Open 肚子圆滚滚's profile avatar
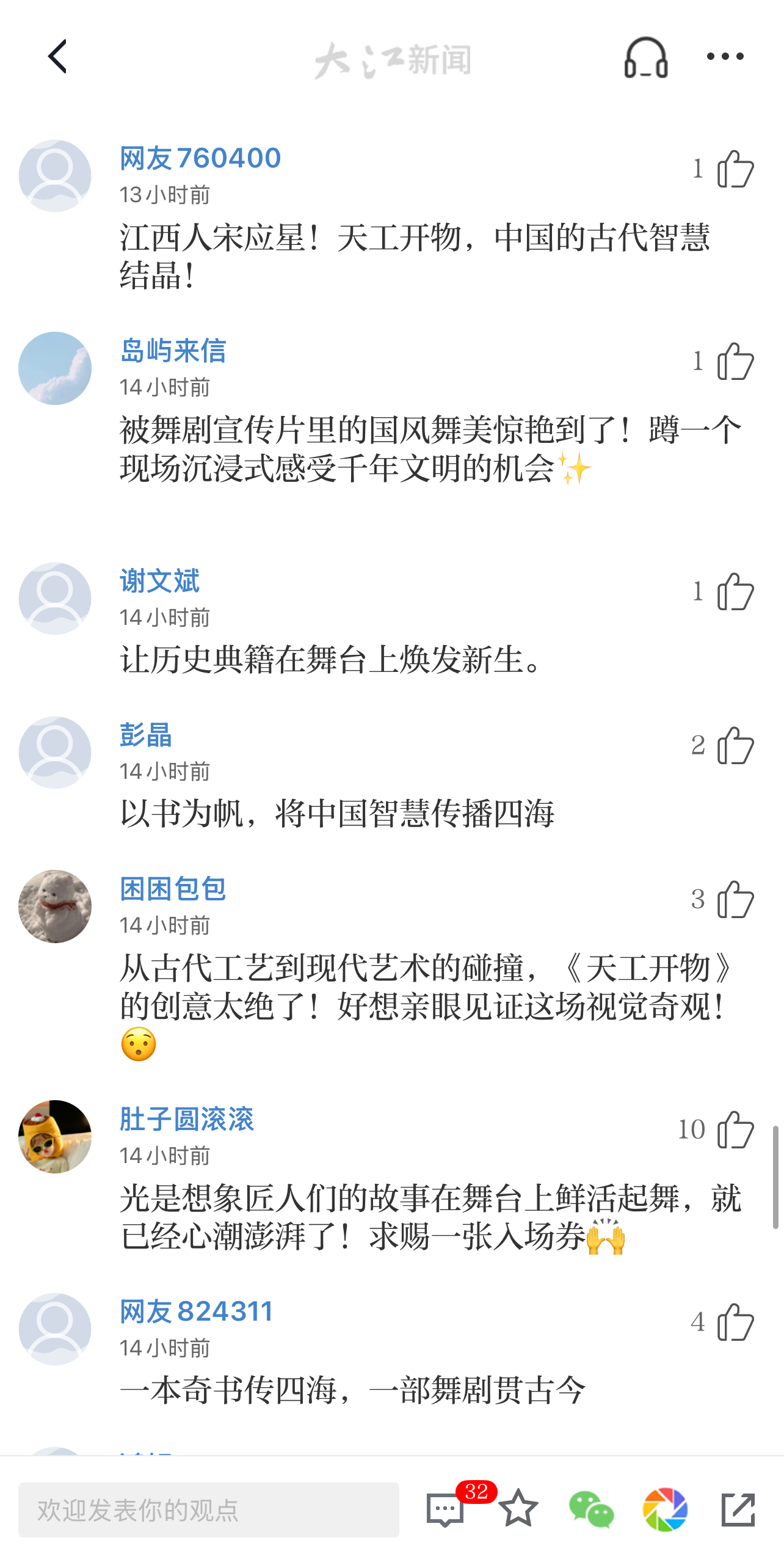This screenshot has height=1565, width=784. tap(55, 1137)
